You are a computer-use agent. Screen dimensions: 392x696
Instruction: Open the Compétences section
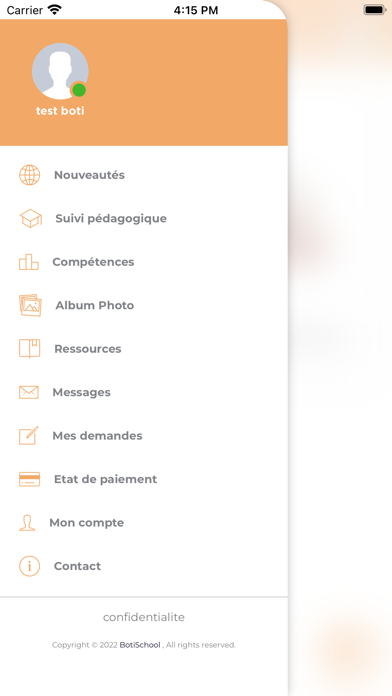[x=143, y=262]
